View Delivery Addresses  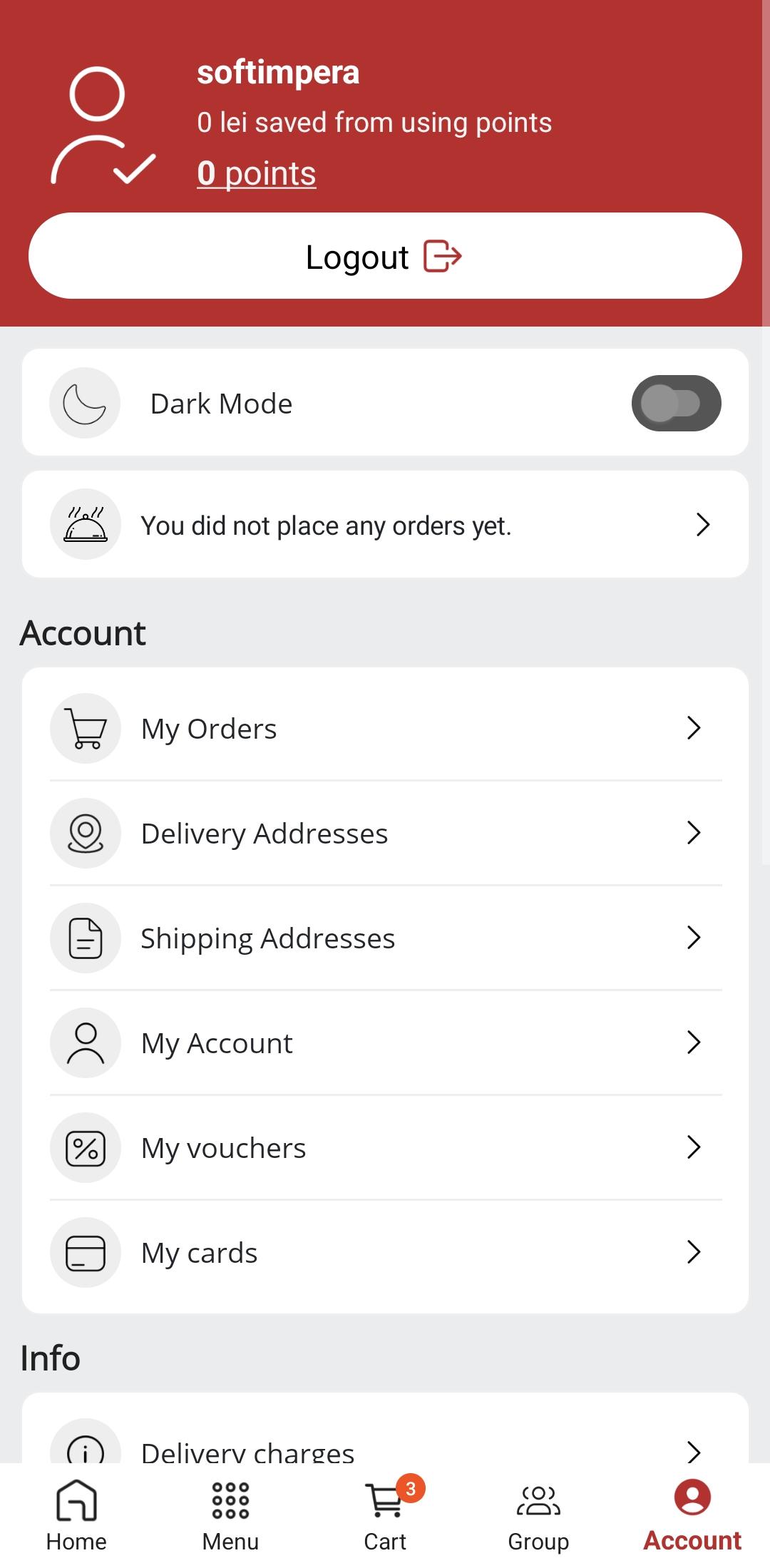click(x=385, y=833)
